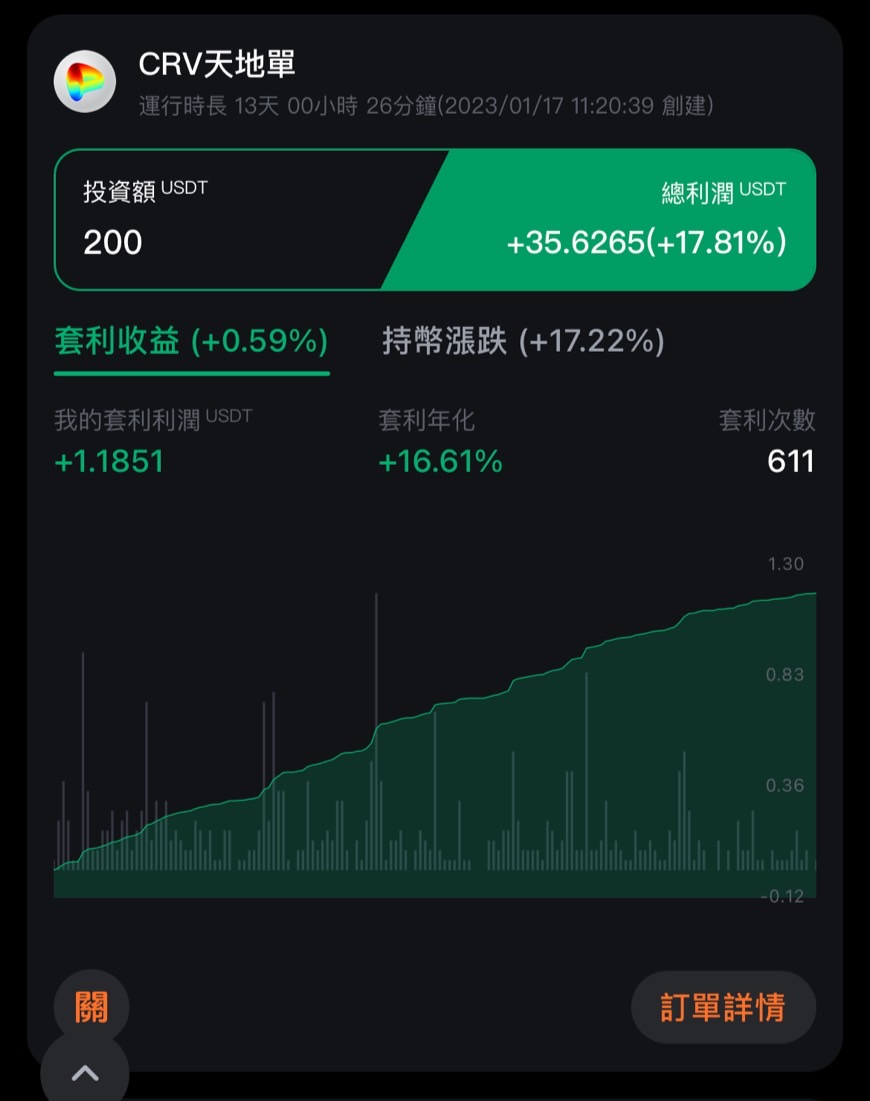The image size is (870, 1101).
Task: Expand the upward chevron button
Action: (85, 1074)
